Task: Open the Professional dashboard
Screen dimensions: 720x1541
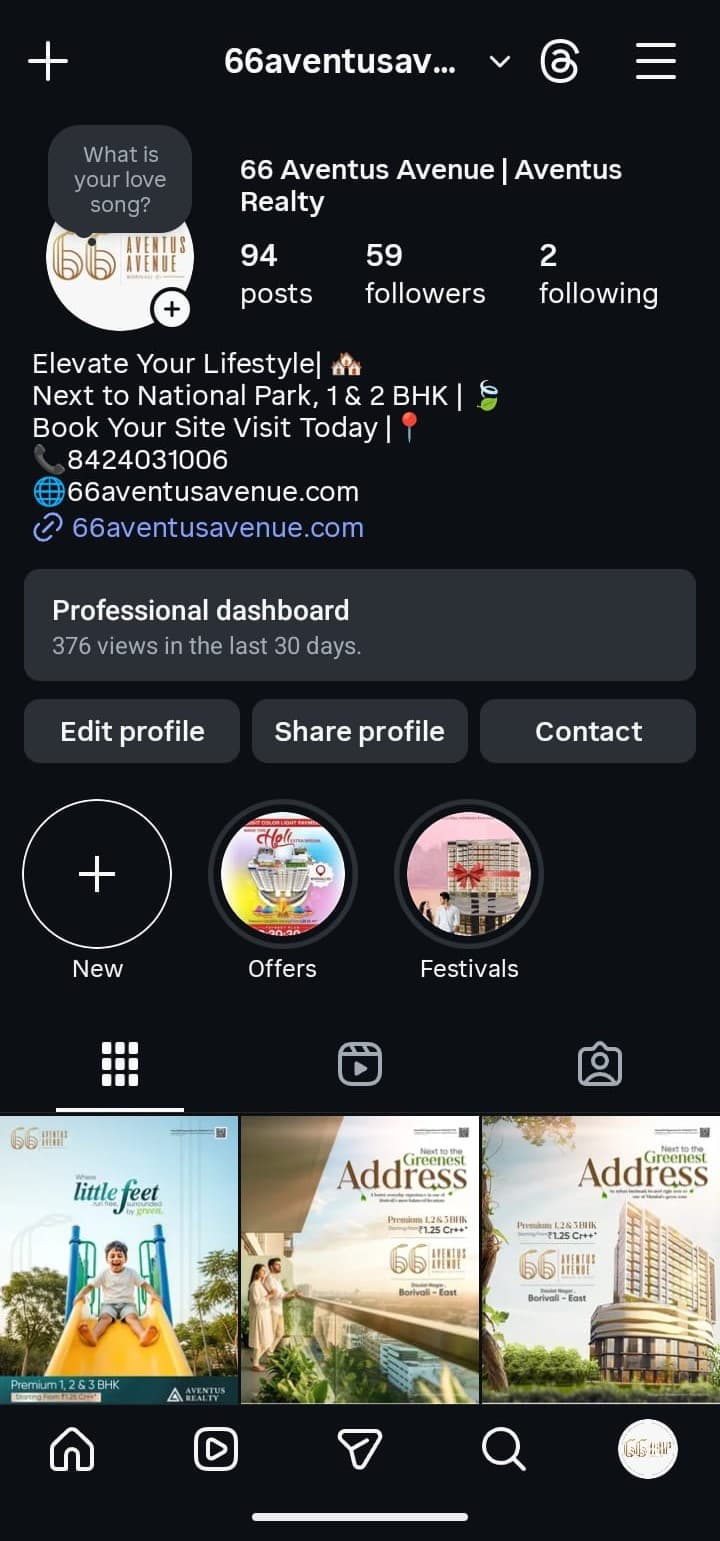Action: click(x=360, y=625)
